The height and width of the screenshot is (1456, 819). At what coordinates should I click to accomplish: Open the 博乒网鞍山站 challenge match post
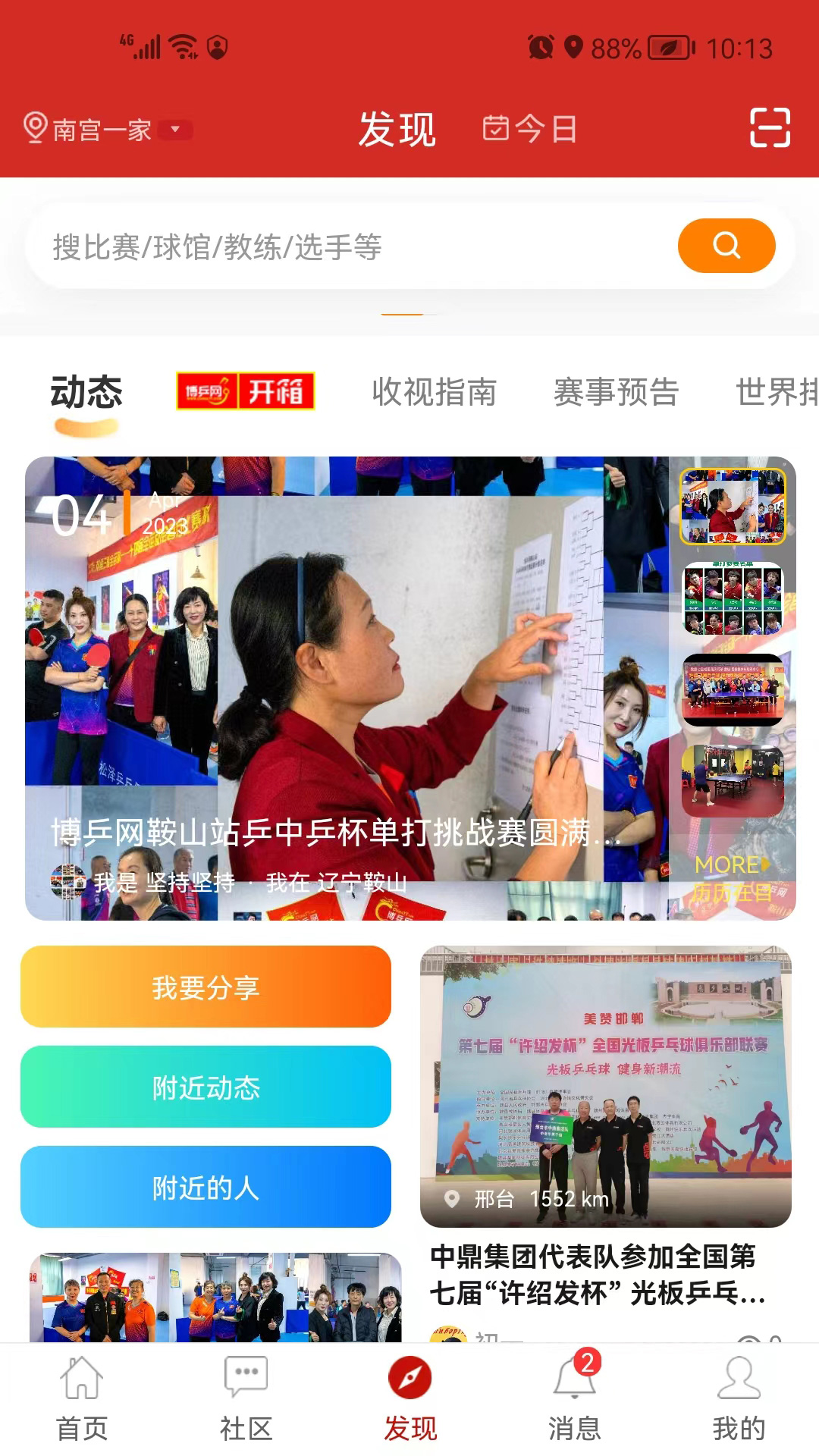tap(334, 832)
